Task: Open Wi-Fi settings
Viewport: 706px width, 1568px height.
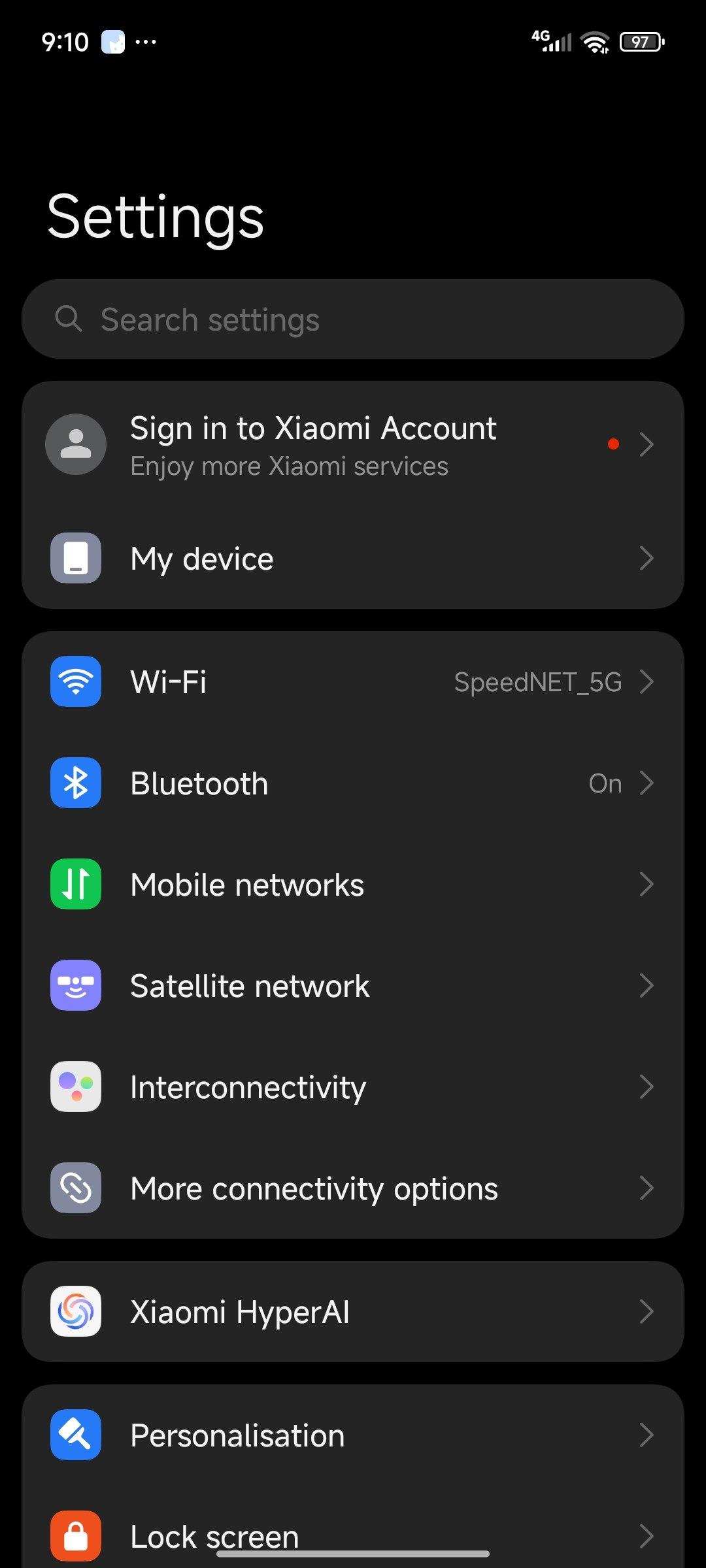Action: [x=353, y=682]
